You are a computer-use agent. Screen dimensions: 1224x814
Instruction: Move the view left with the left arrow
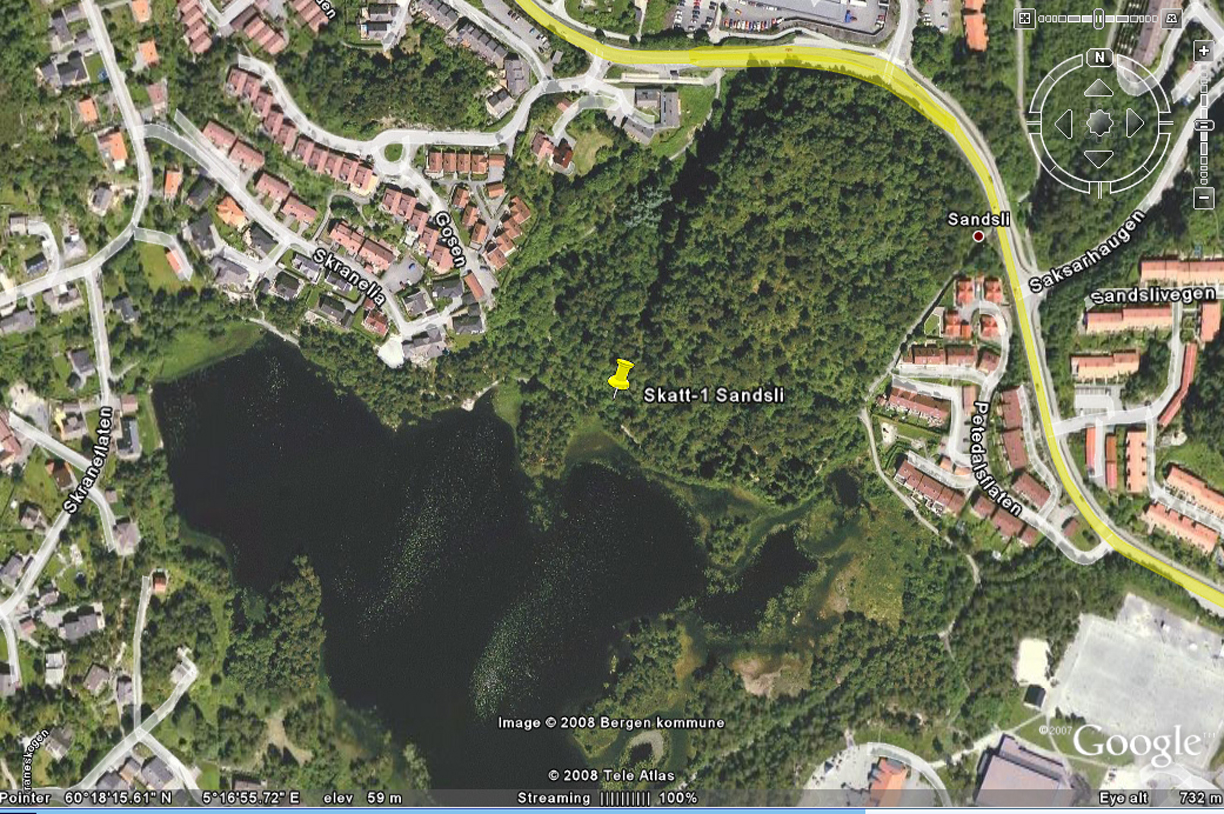(x=1064, y=124)
